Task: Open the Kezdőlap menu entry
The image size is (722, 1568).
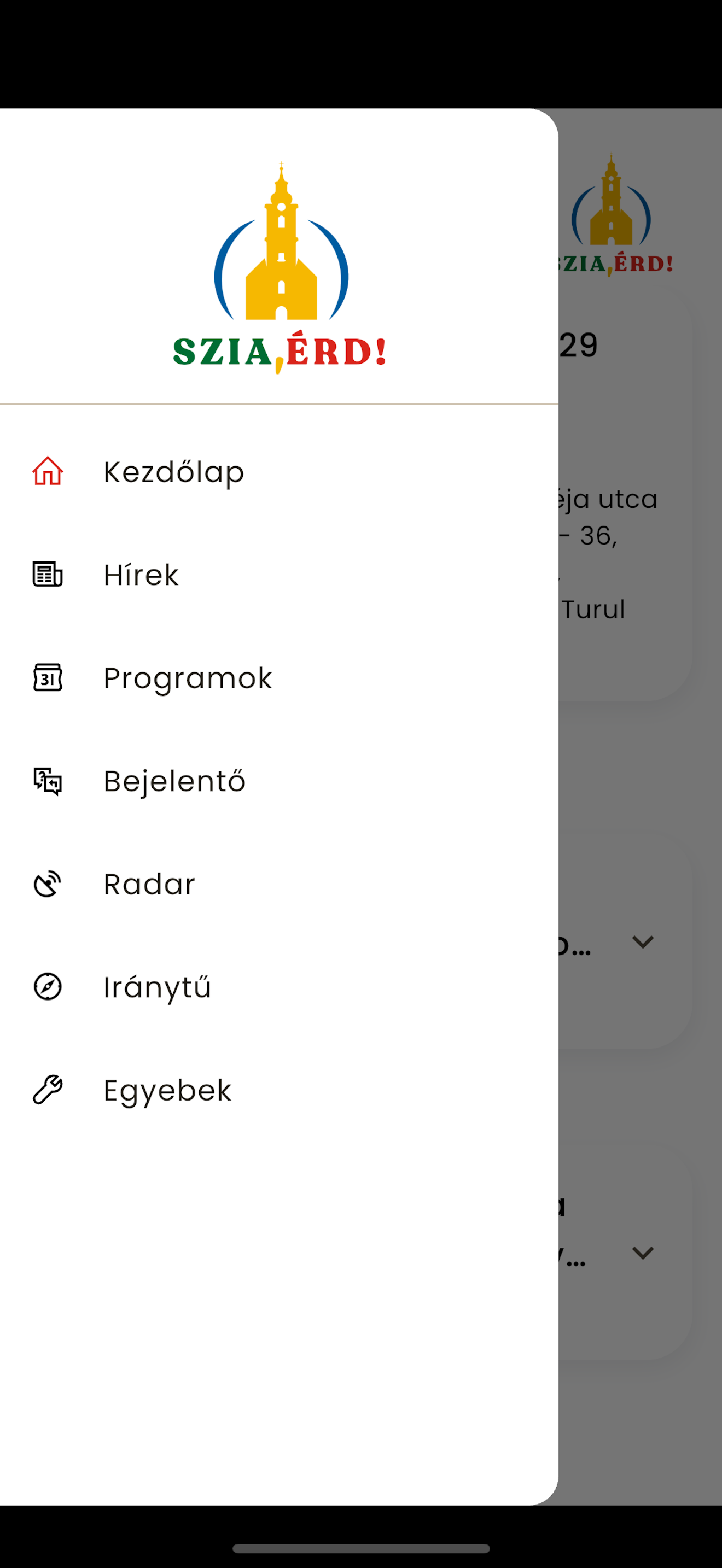Action: [x=173, y=471]
